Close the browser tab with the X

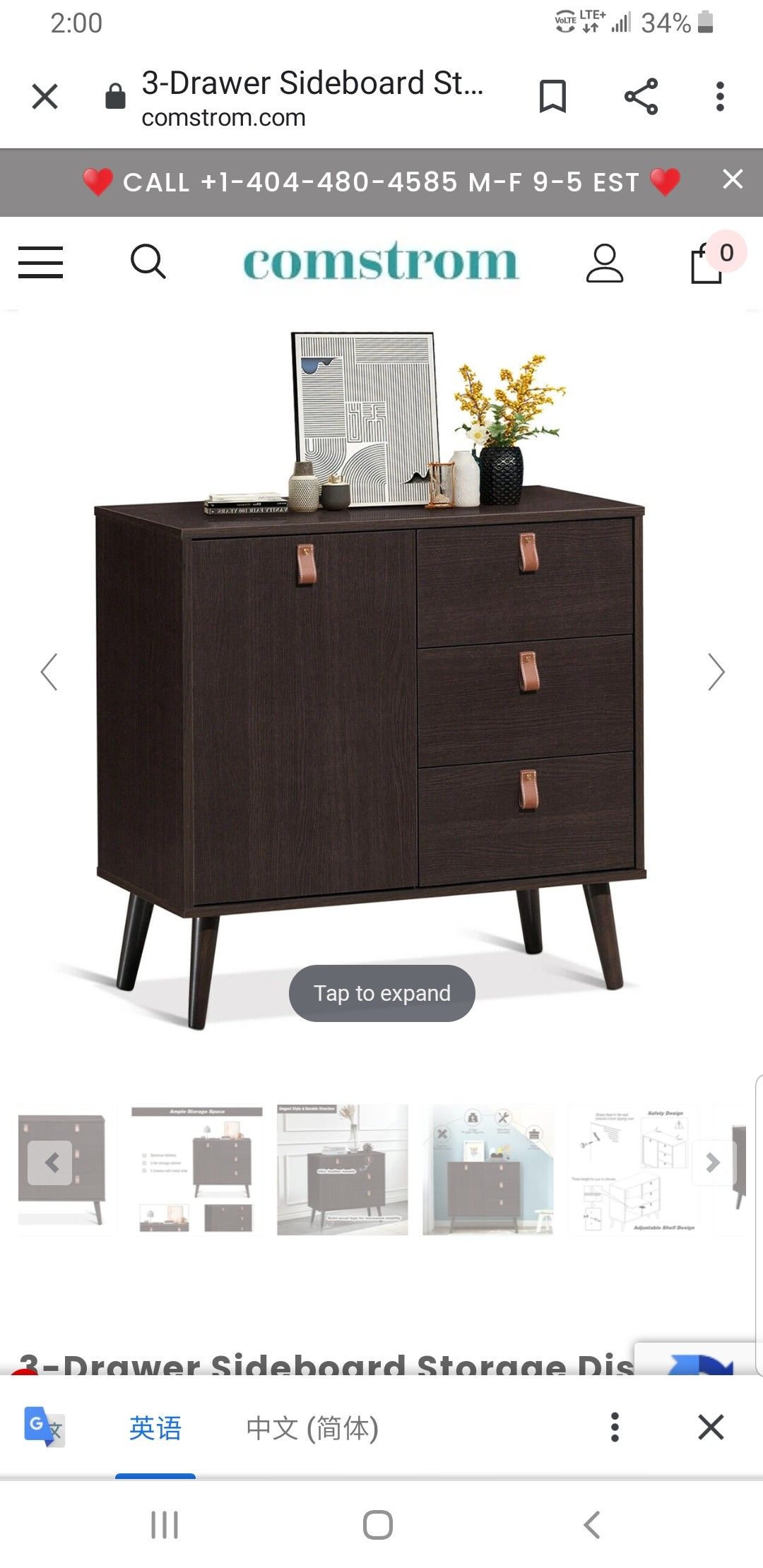(x=45, y=97)
